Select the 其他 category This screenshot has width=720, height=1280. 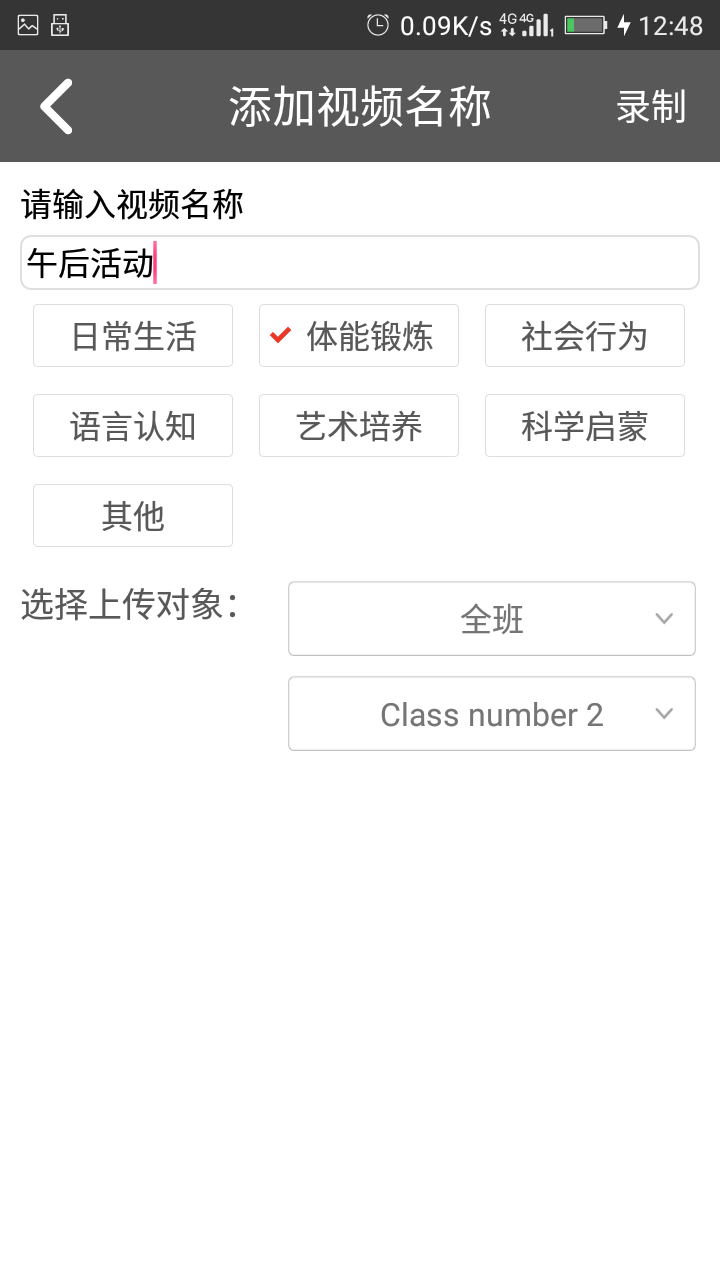click(x=133, y=516)
